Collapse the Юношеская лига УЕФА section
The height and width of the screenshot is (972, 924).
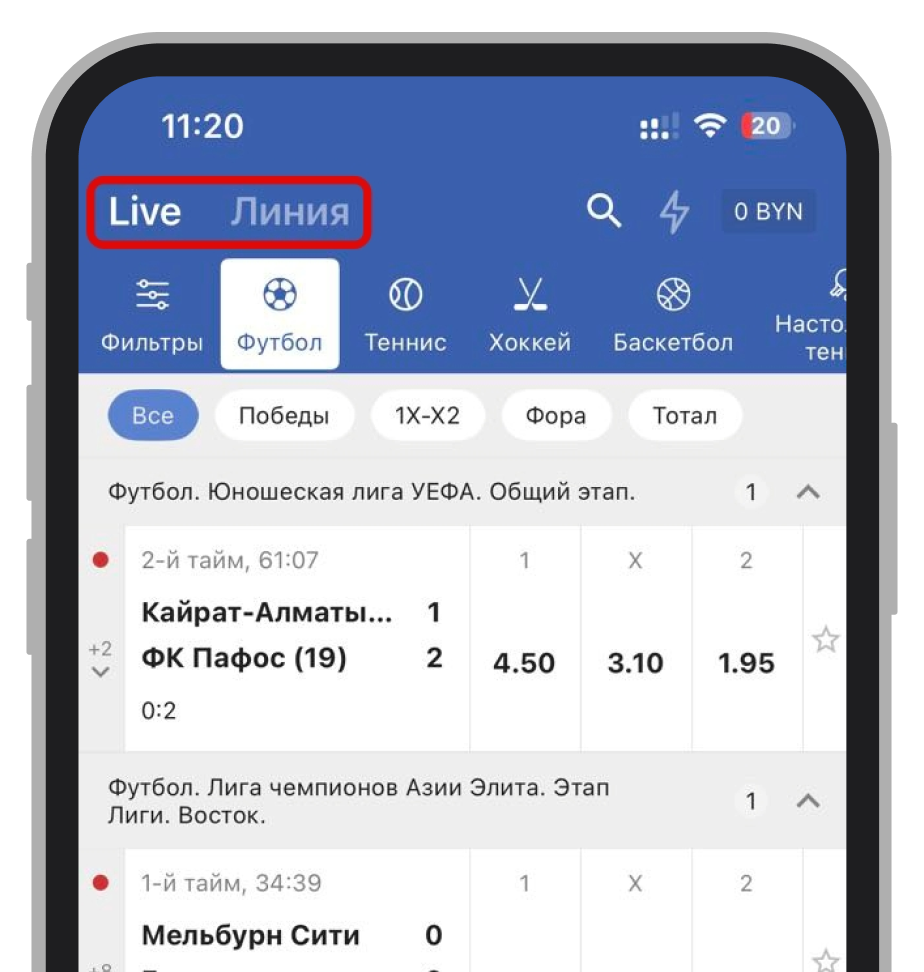pyautogui.click(x=808, y=492)
